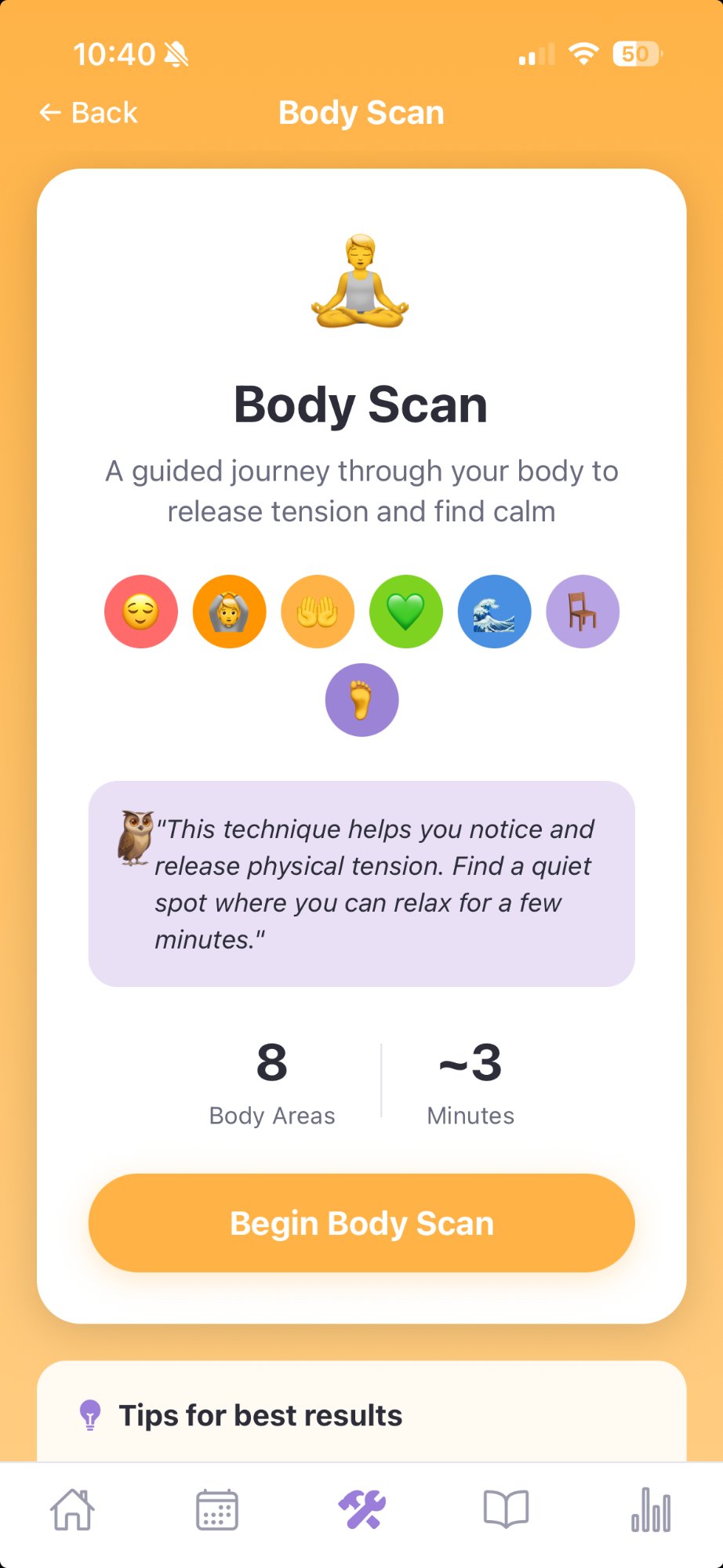The width and height of the screenshot is (723, 1568).
Task: Open the Tips for best results section
Action: (x=260, y=1415)
